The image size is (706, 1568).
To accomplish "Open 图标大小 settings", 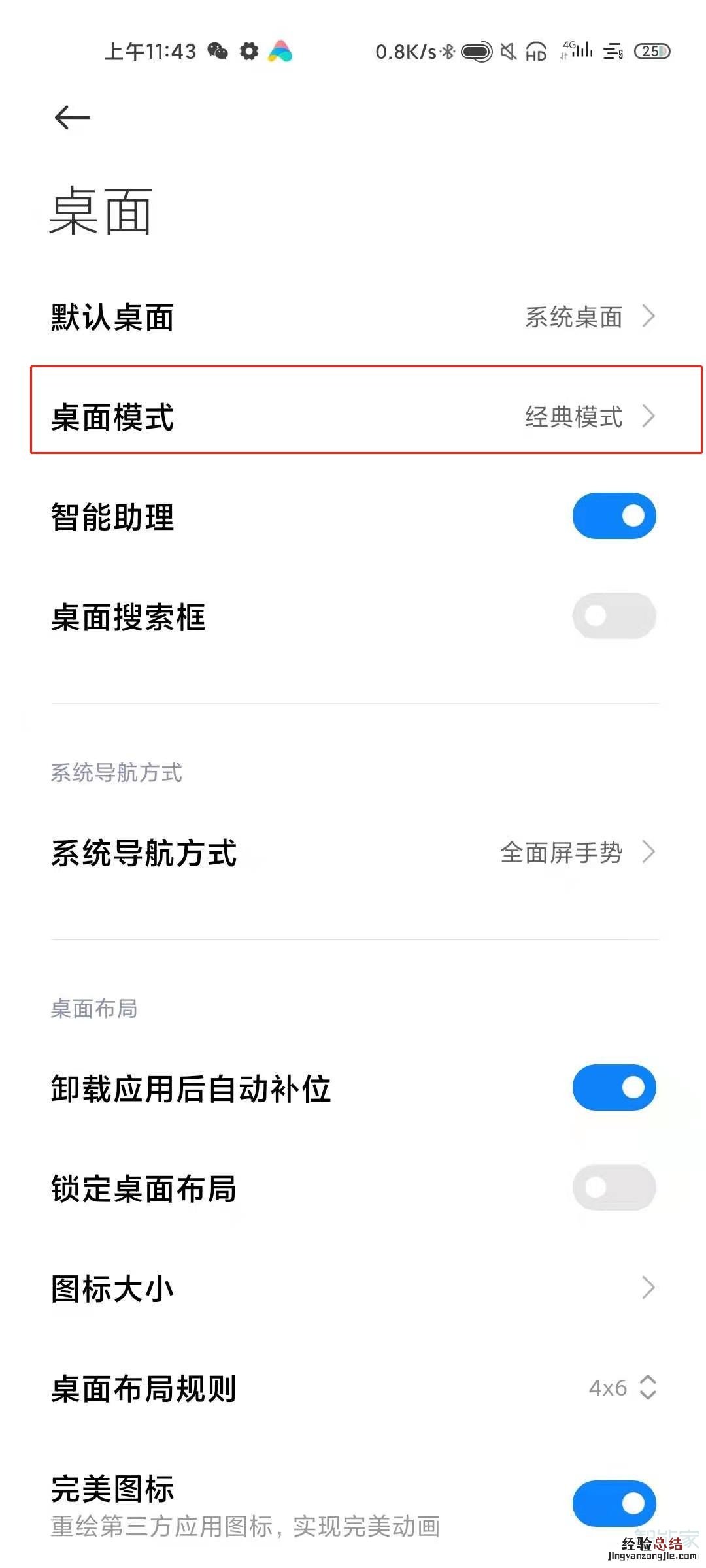I will point(353,1288).
